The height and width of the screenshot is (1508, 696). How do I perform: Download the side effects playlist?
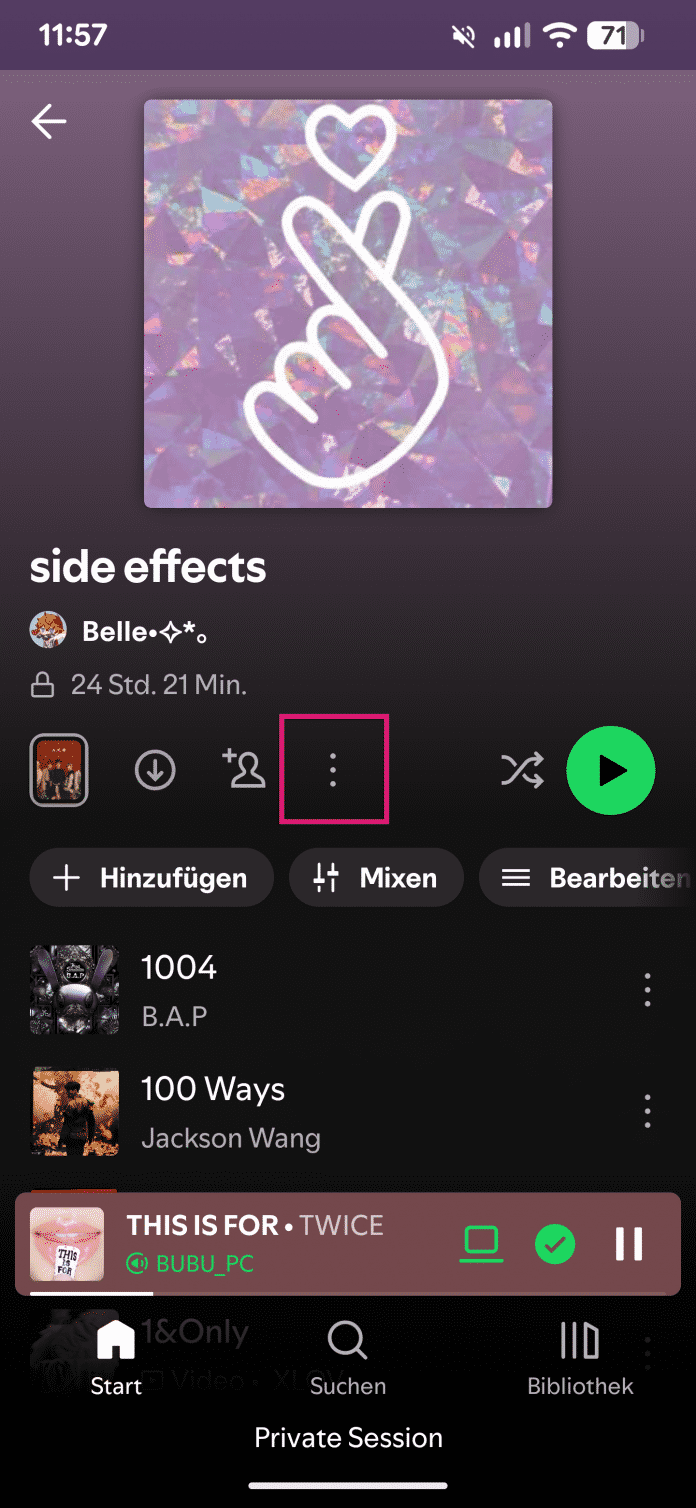(155, 770)
